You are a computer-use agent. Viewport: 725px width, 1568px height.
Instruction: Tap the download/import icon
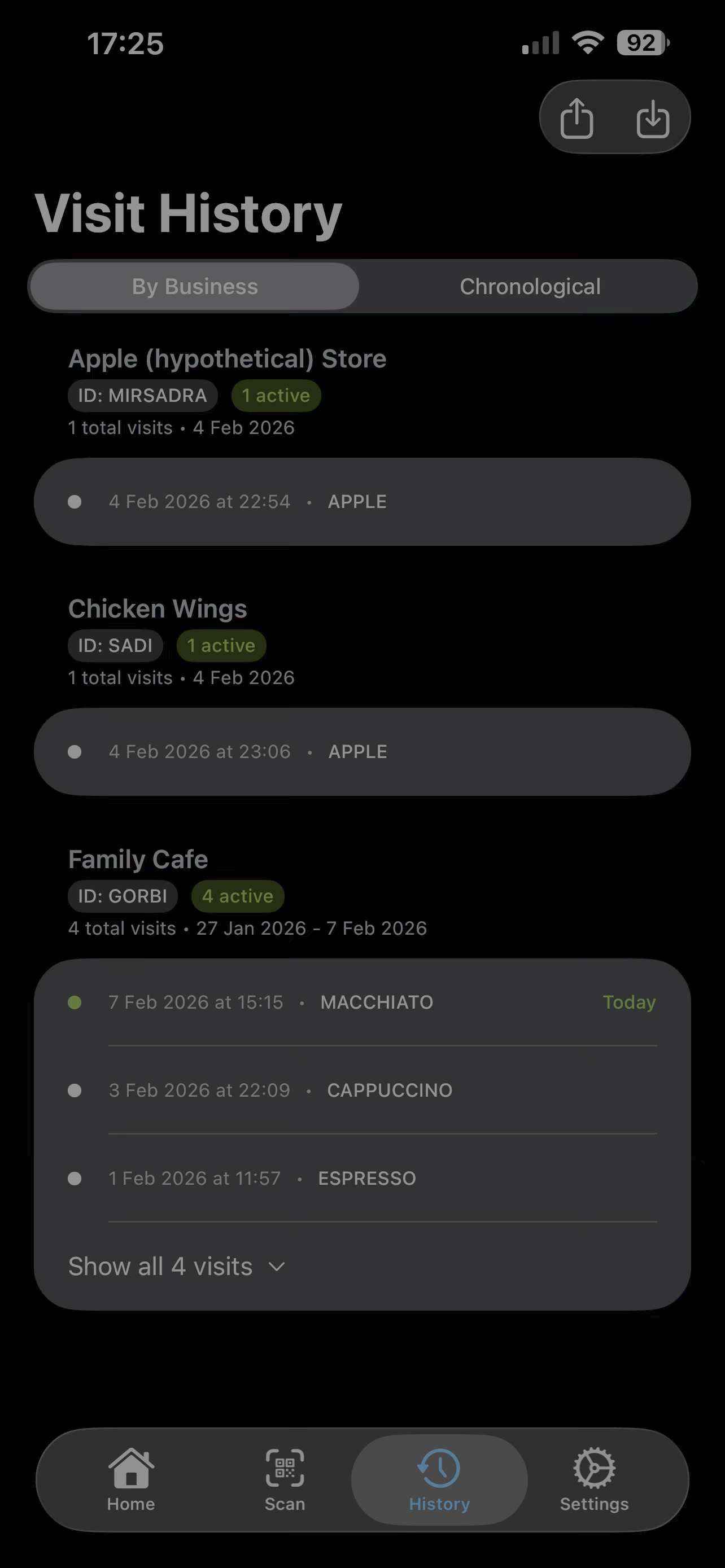pos(653,118)
